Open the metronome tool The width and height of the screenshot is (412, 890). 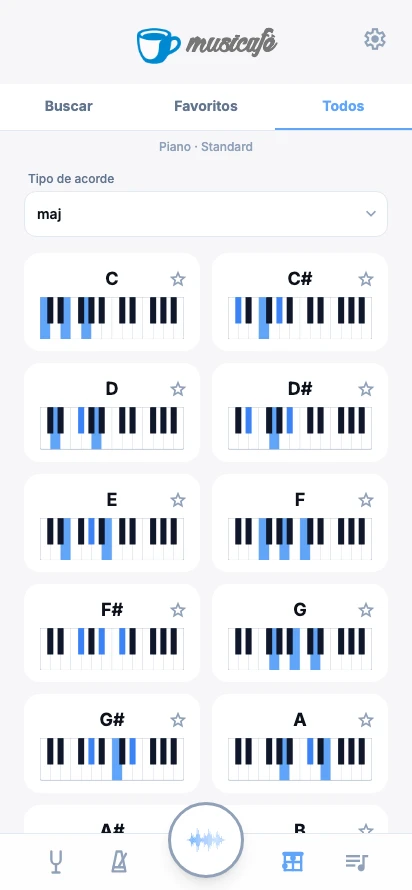pos(119,862)
